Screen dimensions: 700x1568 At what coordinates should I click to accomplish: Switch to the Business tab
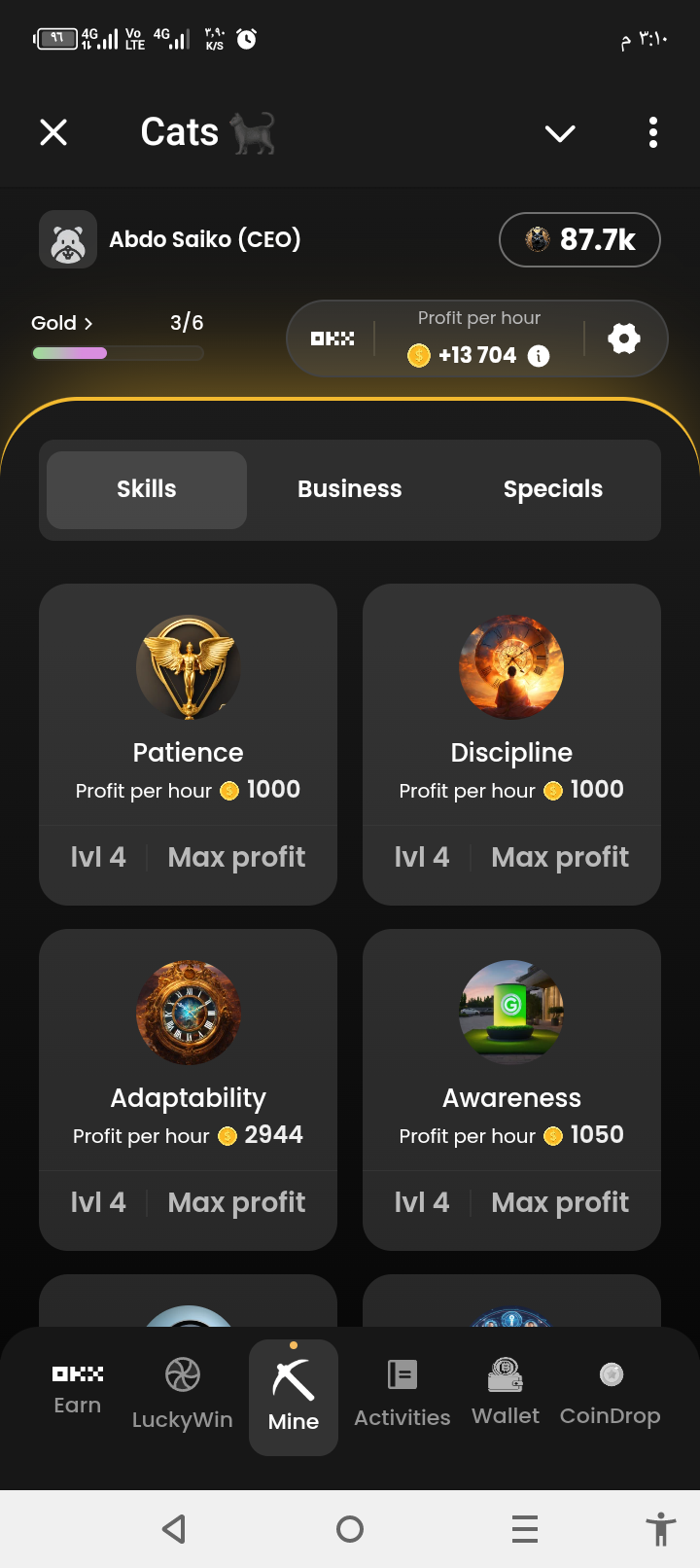[x=350, y=489]
